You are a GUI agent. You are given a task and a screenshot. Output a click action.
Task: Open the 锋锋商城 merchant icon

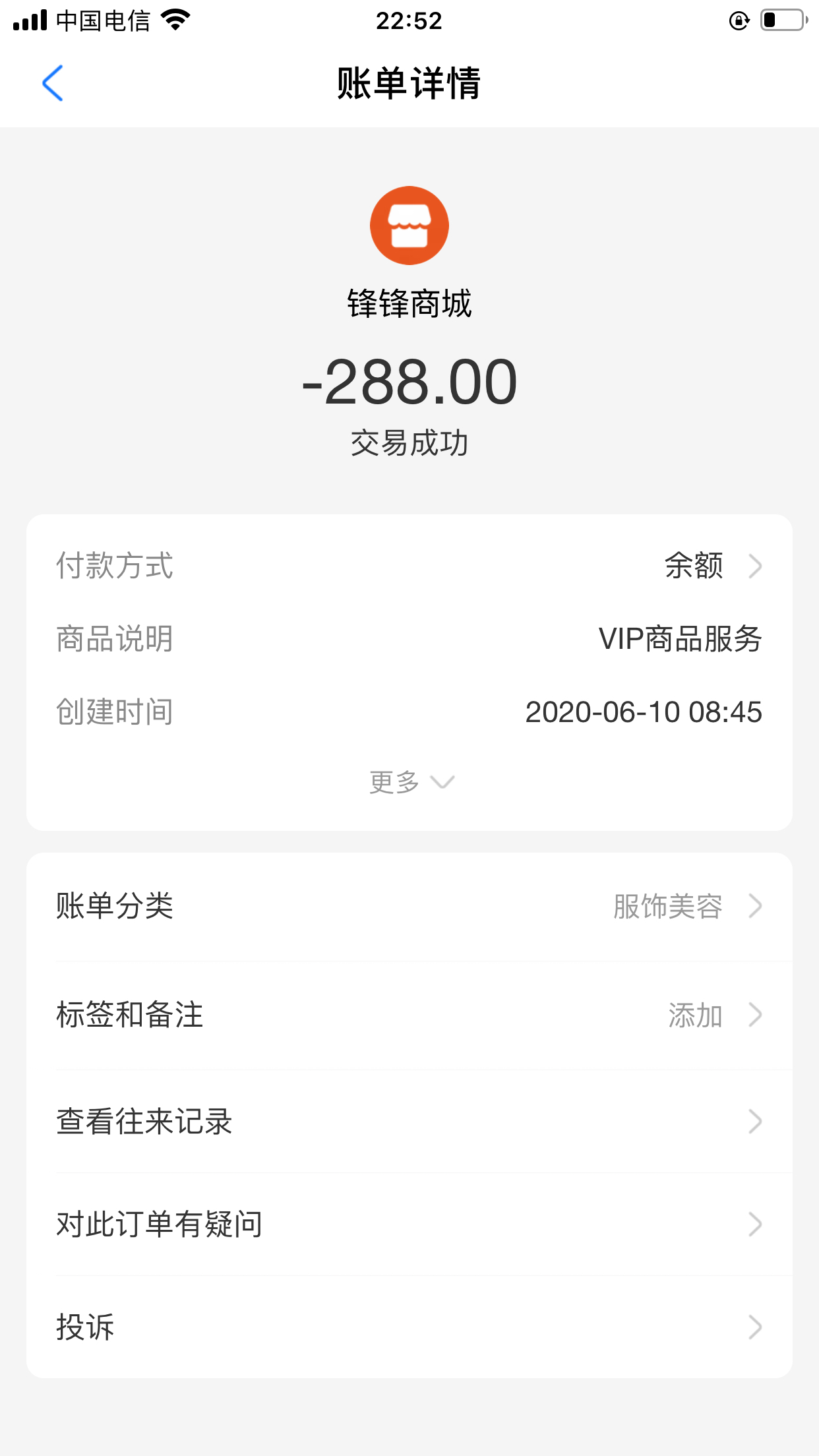coord(409,226)
